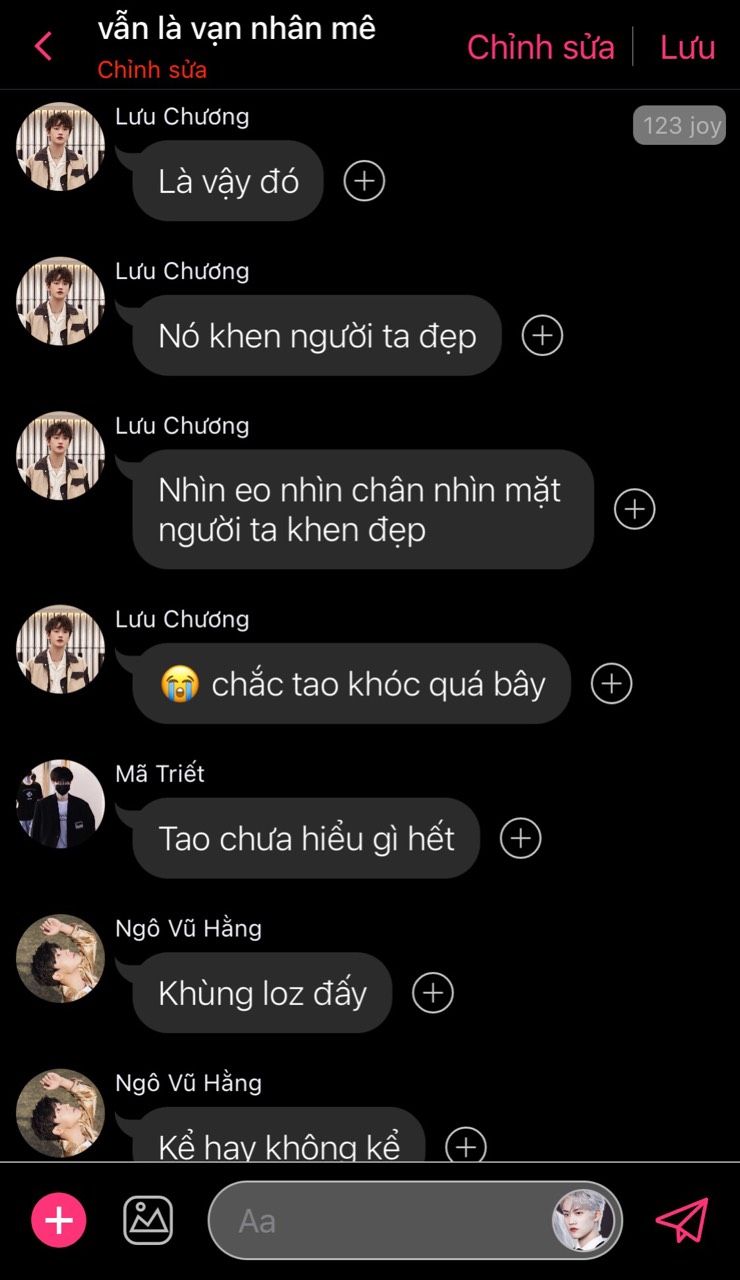Save the chat with Lưu

pos(687,47)
